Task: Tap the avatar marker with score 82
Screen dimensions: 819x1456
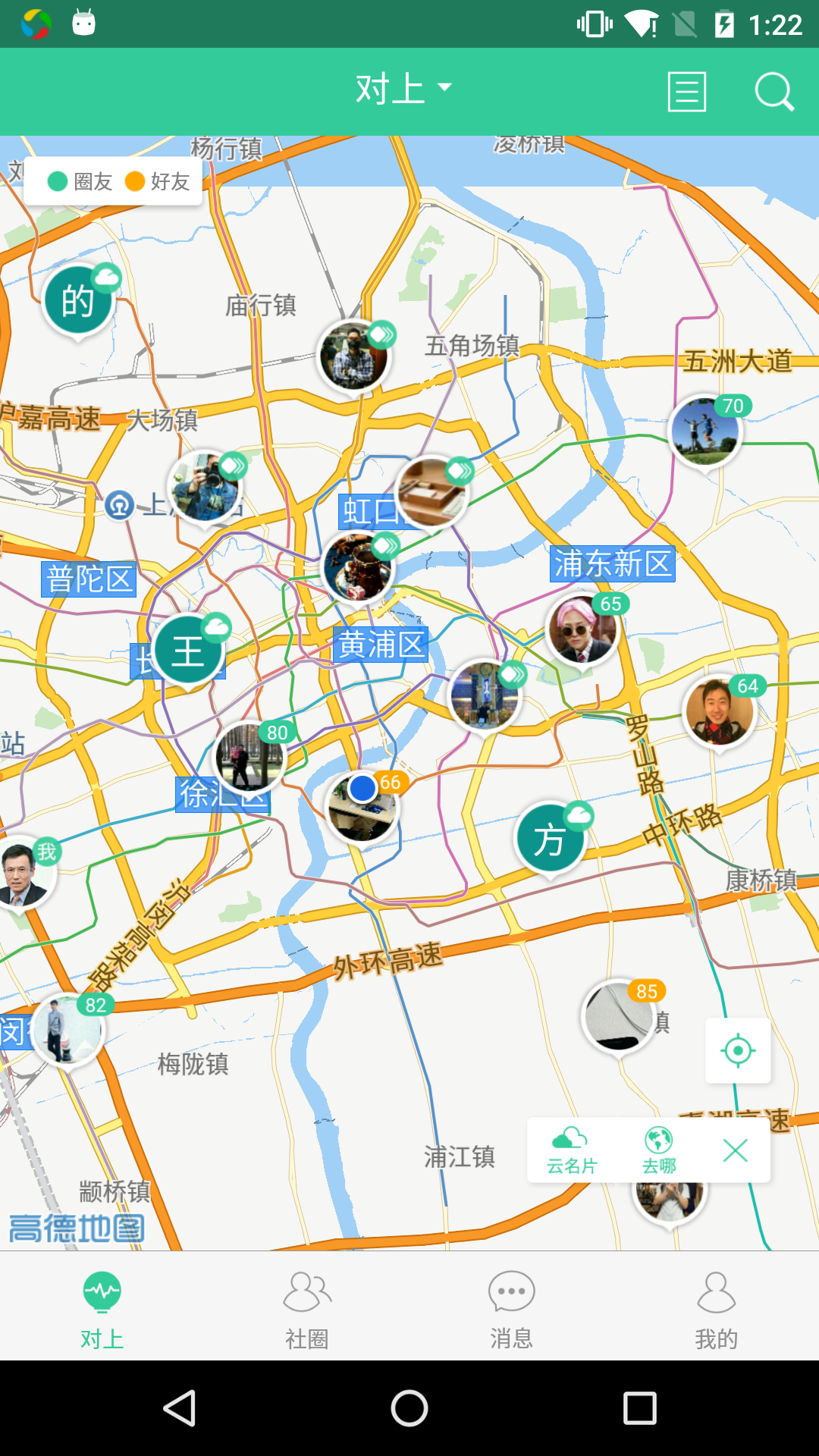Action: (x=70, y=1031)
